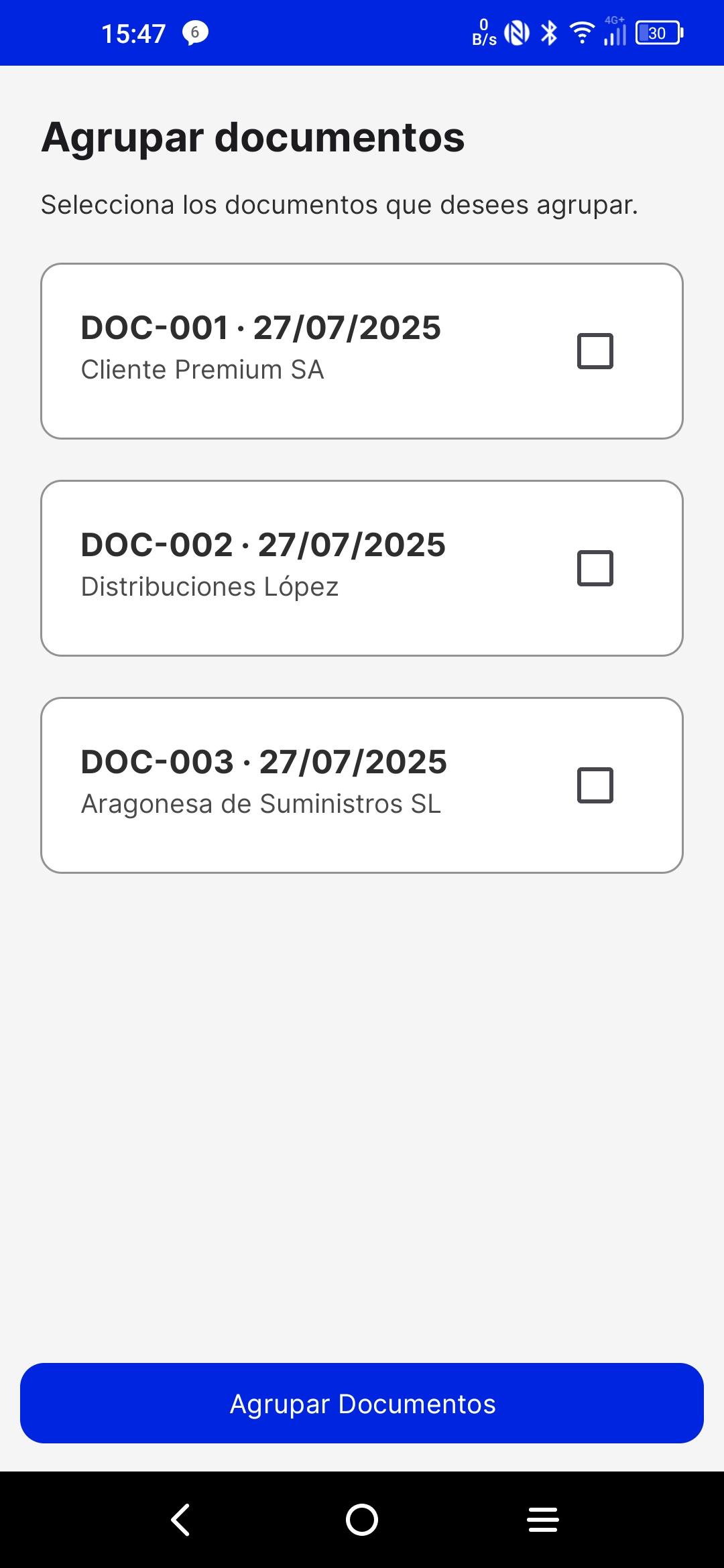The height and width of the screenshot is (1568, 724).
Task: Tap the notification bubble badge
Action: [196, 33]
